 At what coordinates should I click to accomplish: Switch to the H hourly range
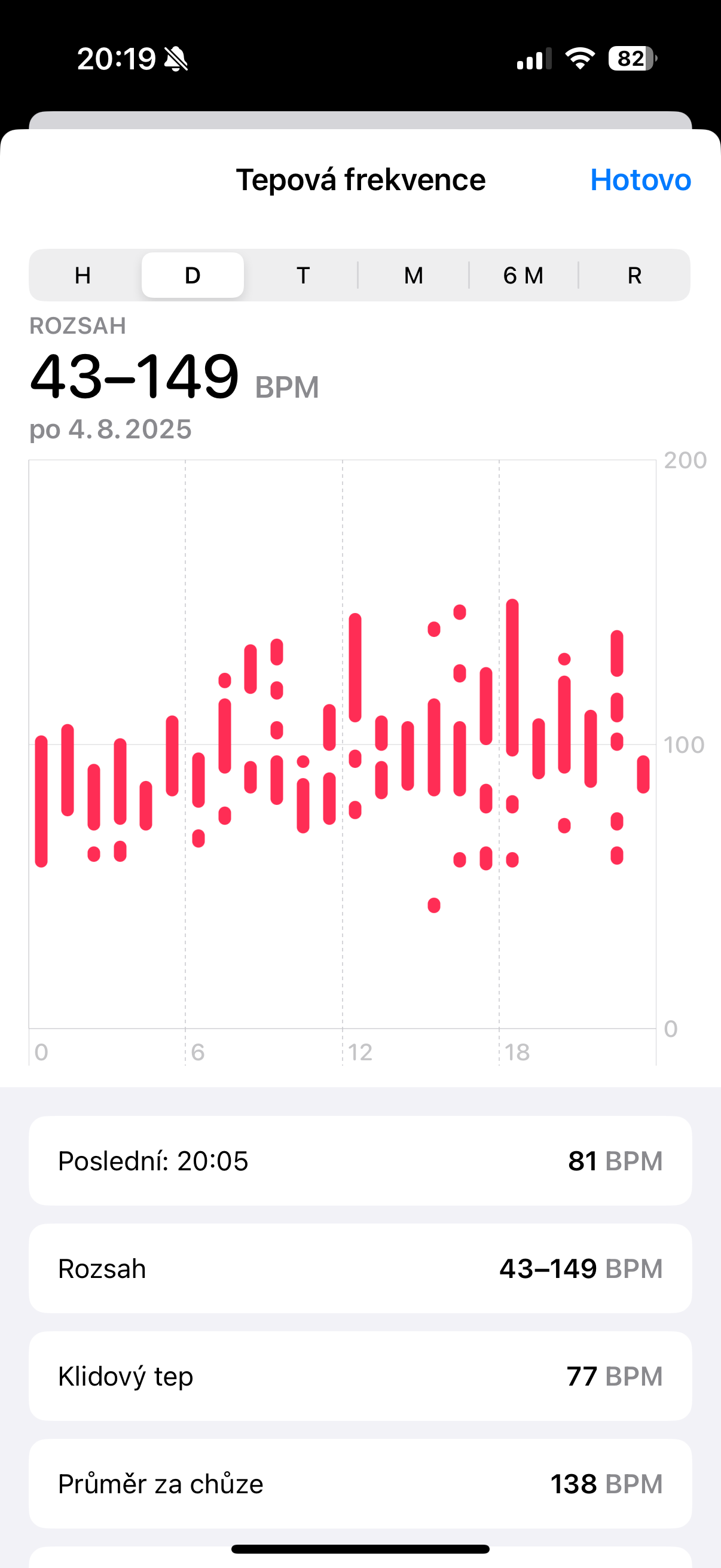tap(83, 276)
